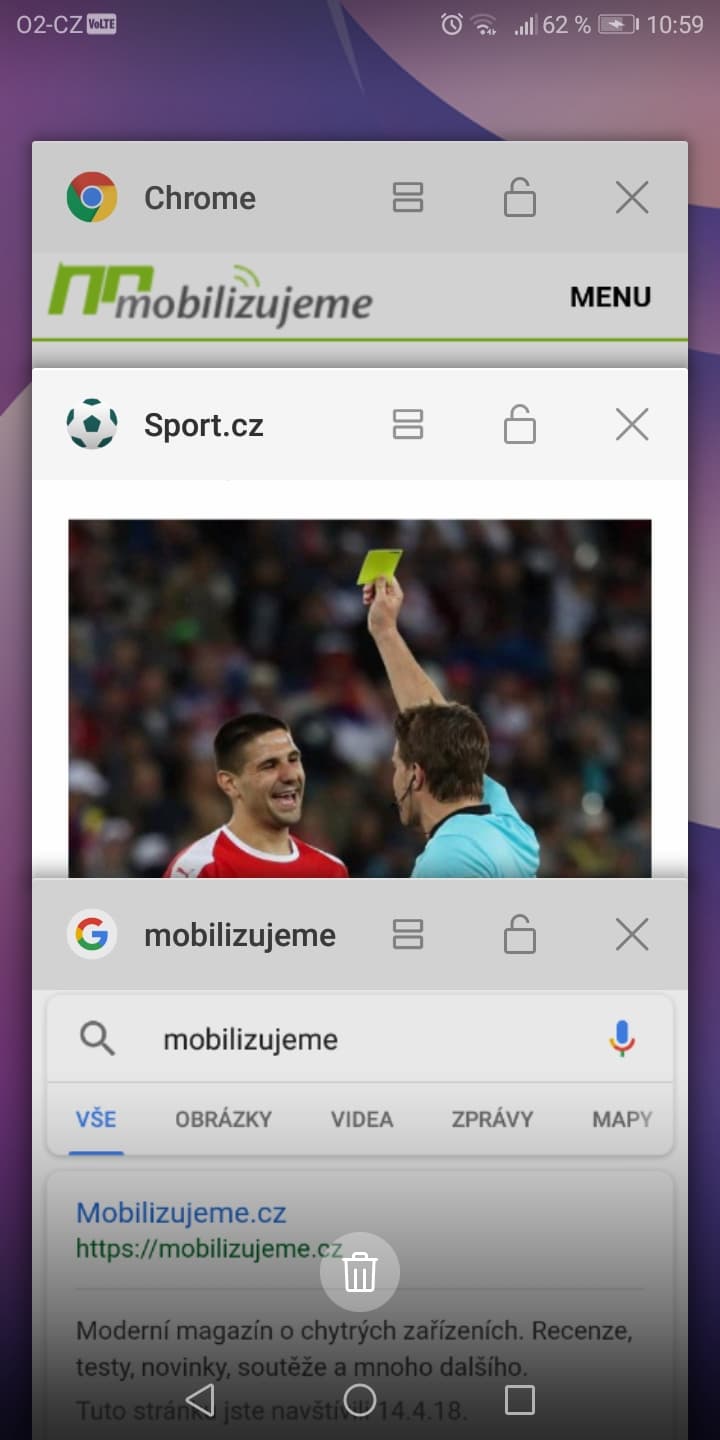The image size is (720, 1440).
Task: Switch to the Chrome mobilizujeme page
Action: tap(300, 297)
